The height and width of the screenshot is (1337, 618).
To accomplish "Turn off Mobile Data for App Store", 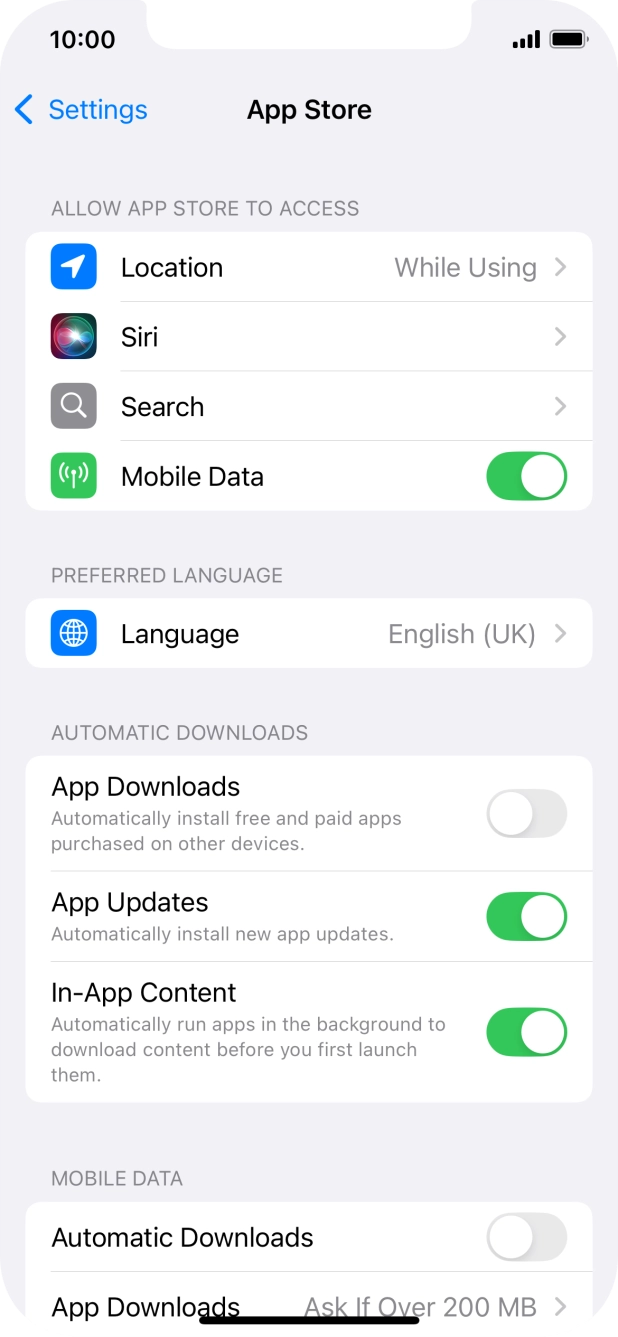I will point(526,476).
